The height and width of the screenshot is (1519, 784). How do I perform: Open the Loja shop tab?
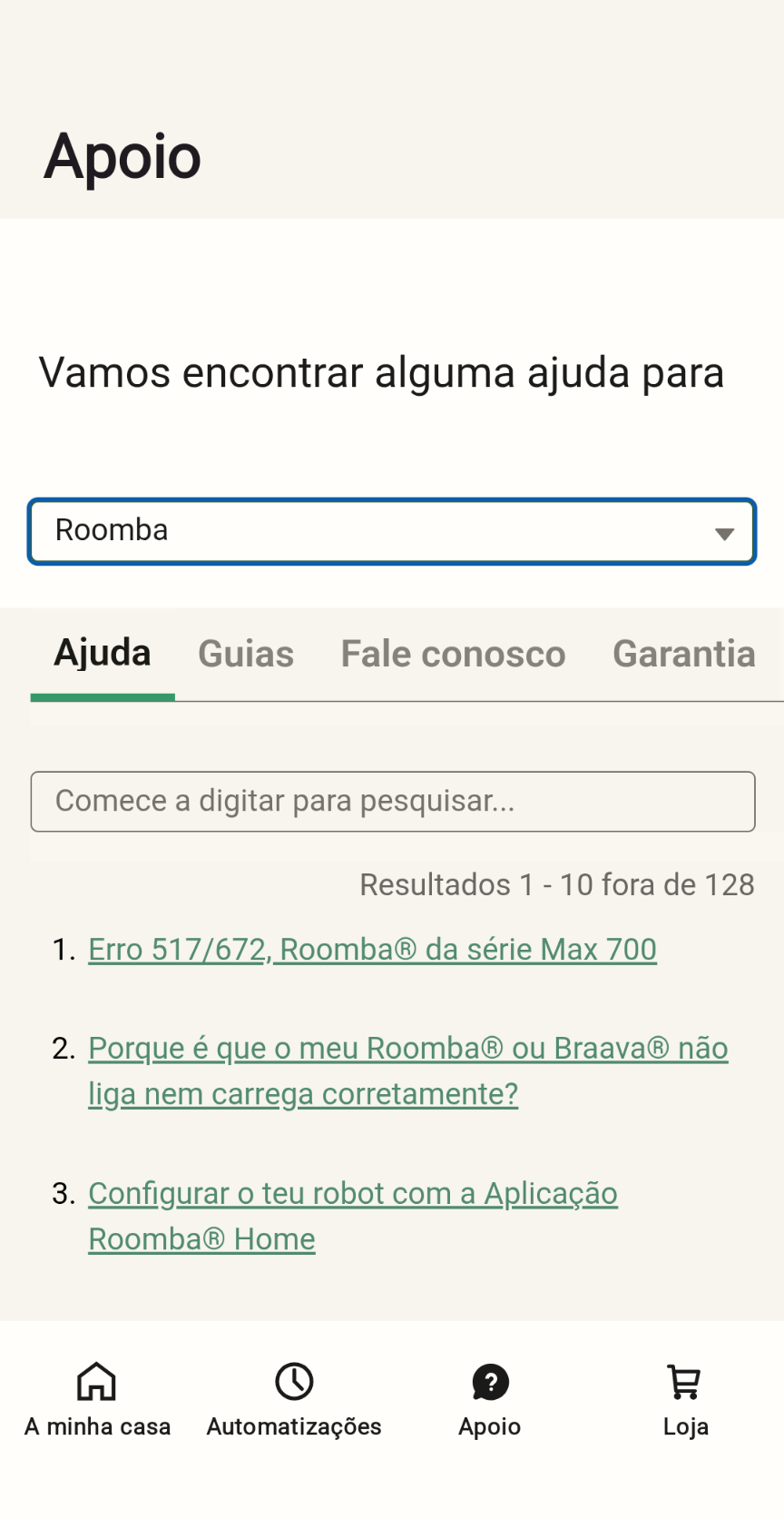pyautogui.click(x=685, y=1400)
